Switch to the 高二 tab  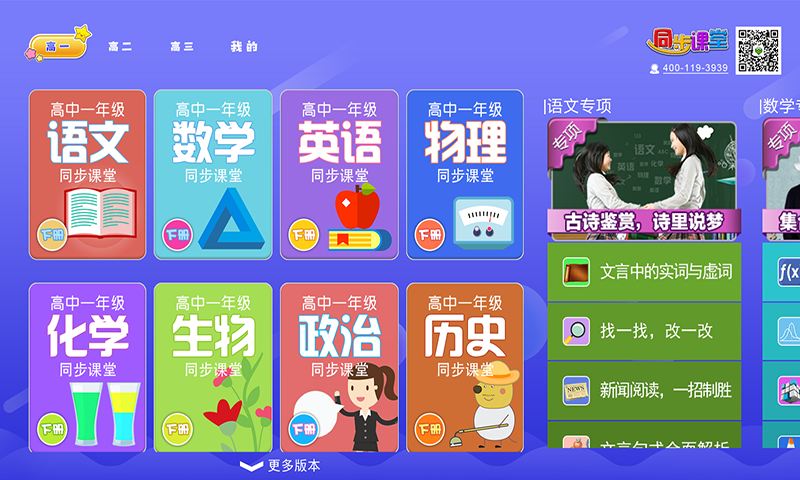[120, 47]
